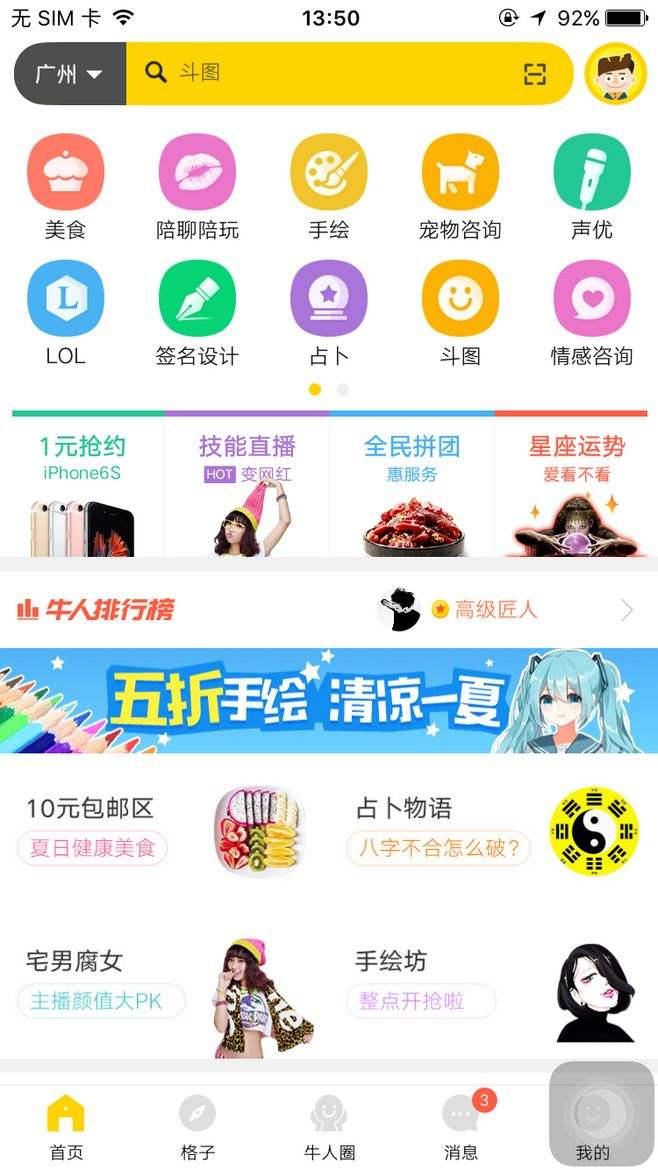This screenshot has height=1170, width=658.
Task: Open the 广州 city dropdown
Action: click(69, 74)
